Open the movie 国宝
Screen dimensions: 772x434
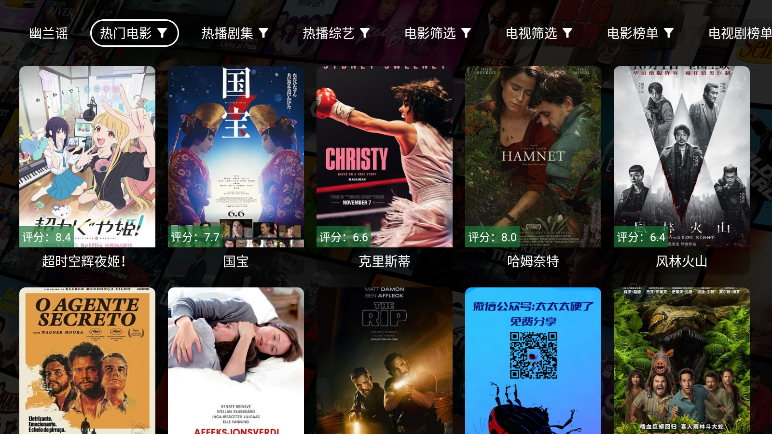click(x=236, y=166)
